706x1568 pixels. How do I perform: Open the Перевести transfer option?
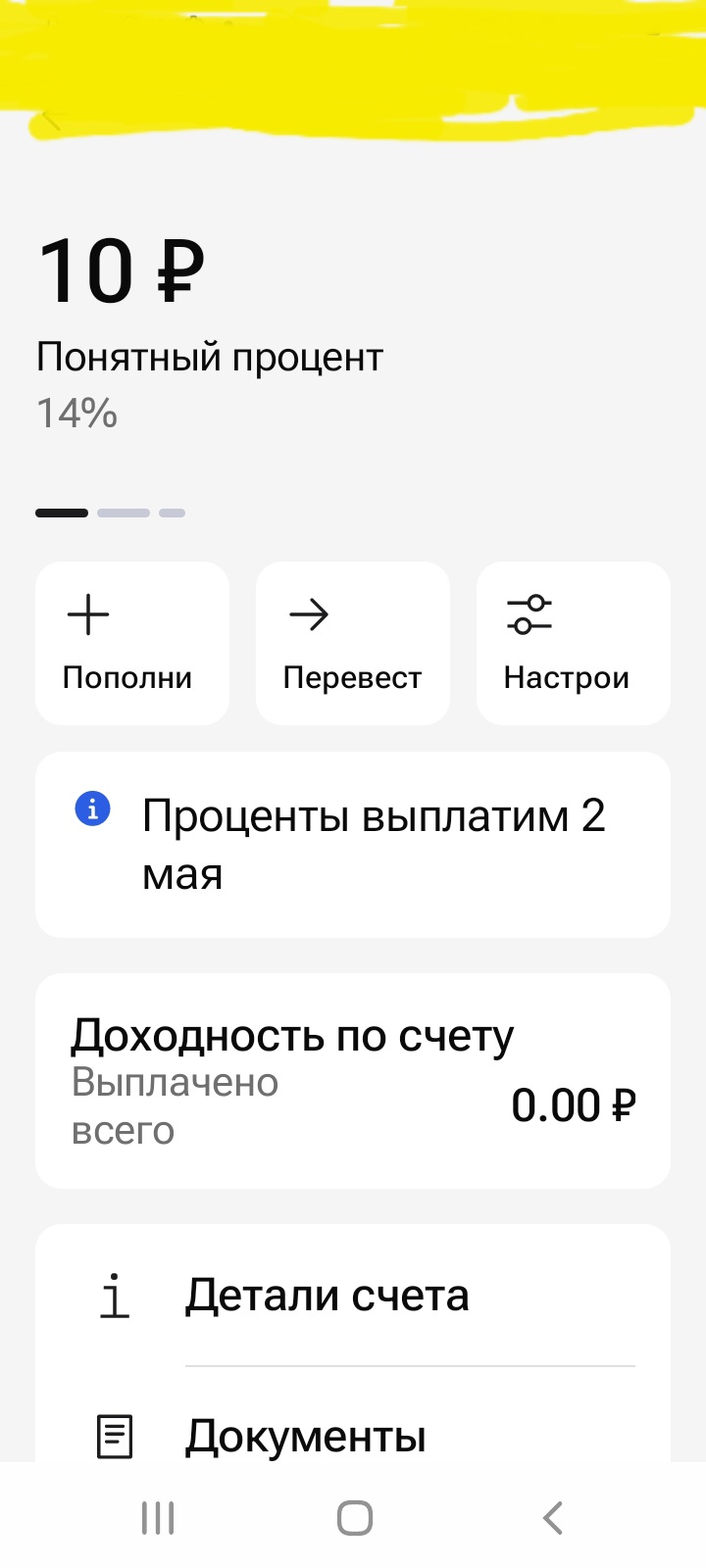click(x=353, y=643)
